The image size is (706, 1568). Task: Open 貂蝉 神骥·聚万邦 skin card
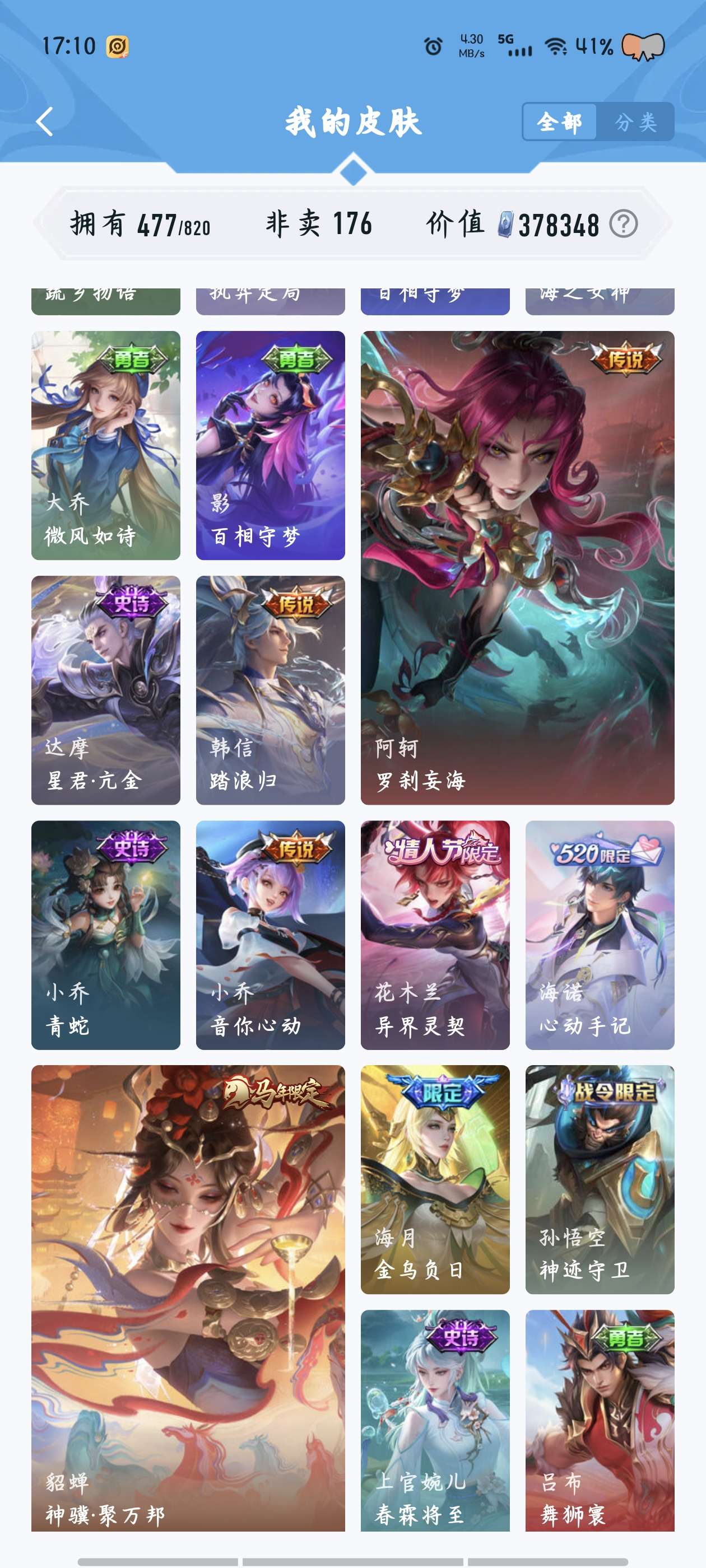coord(188,1298)
